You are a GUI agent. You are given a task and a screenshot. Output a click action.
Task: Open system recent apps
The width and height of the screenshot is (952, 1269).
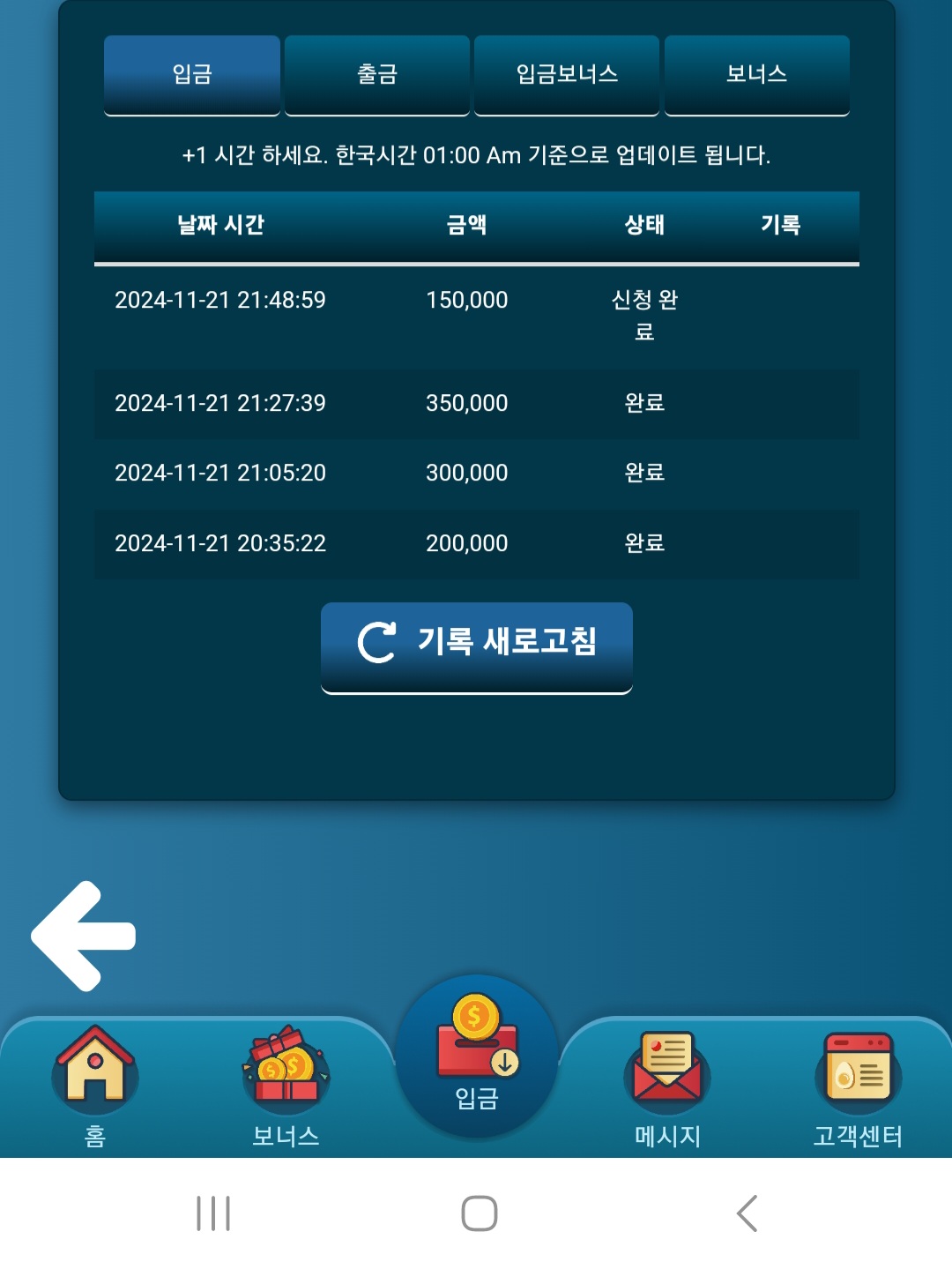click(x=213, y=1213)
